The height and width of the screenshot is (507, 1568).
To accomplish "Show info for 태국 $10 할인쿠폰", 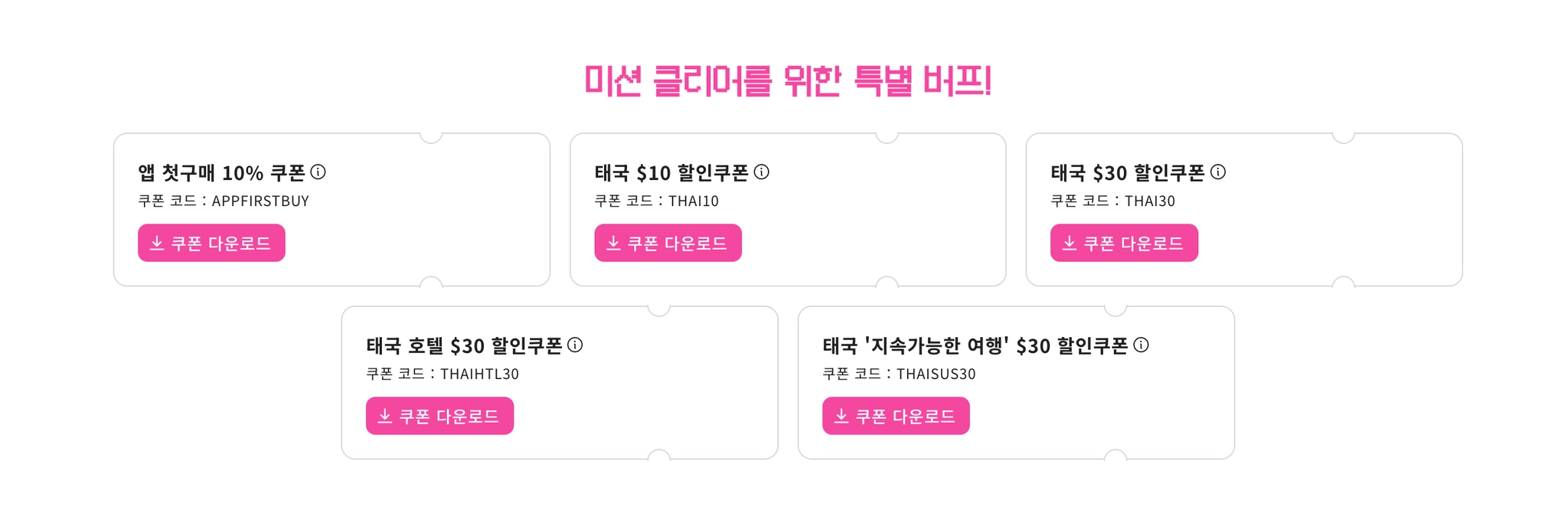I will [x=762, y=172].
